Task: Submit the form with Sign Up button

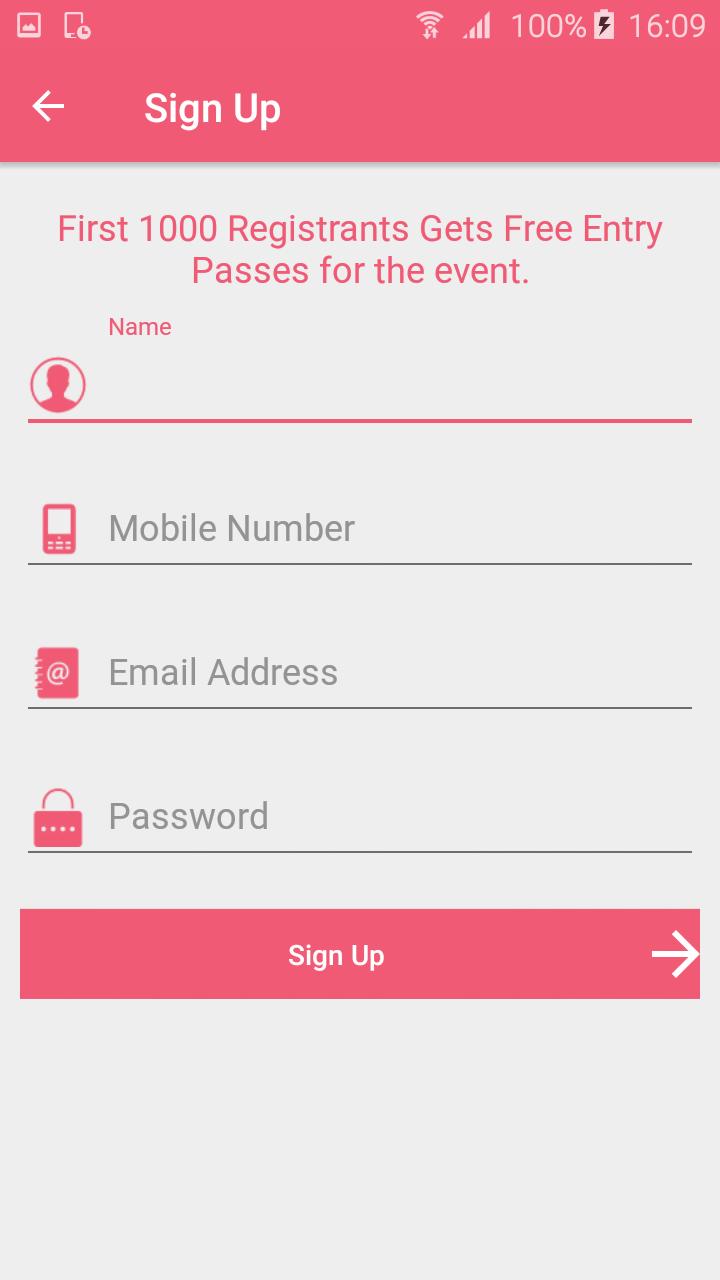Action: tap(360, 954)
